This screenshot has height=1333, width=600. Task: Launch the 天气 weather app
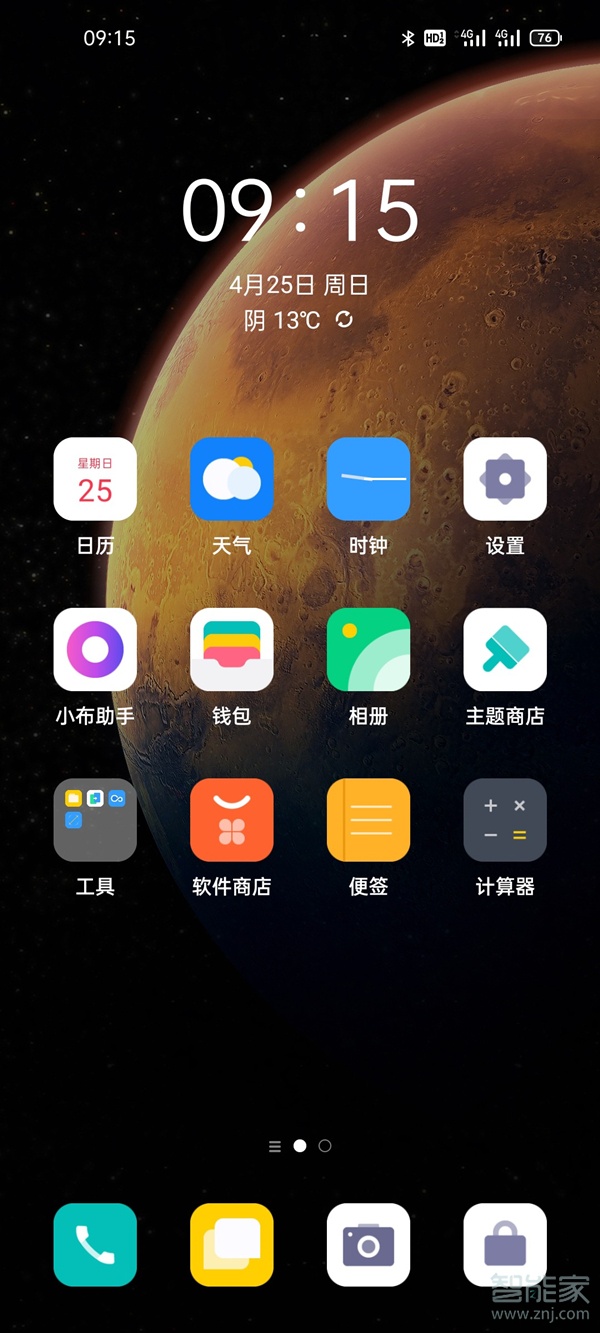(231, 479)
